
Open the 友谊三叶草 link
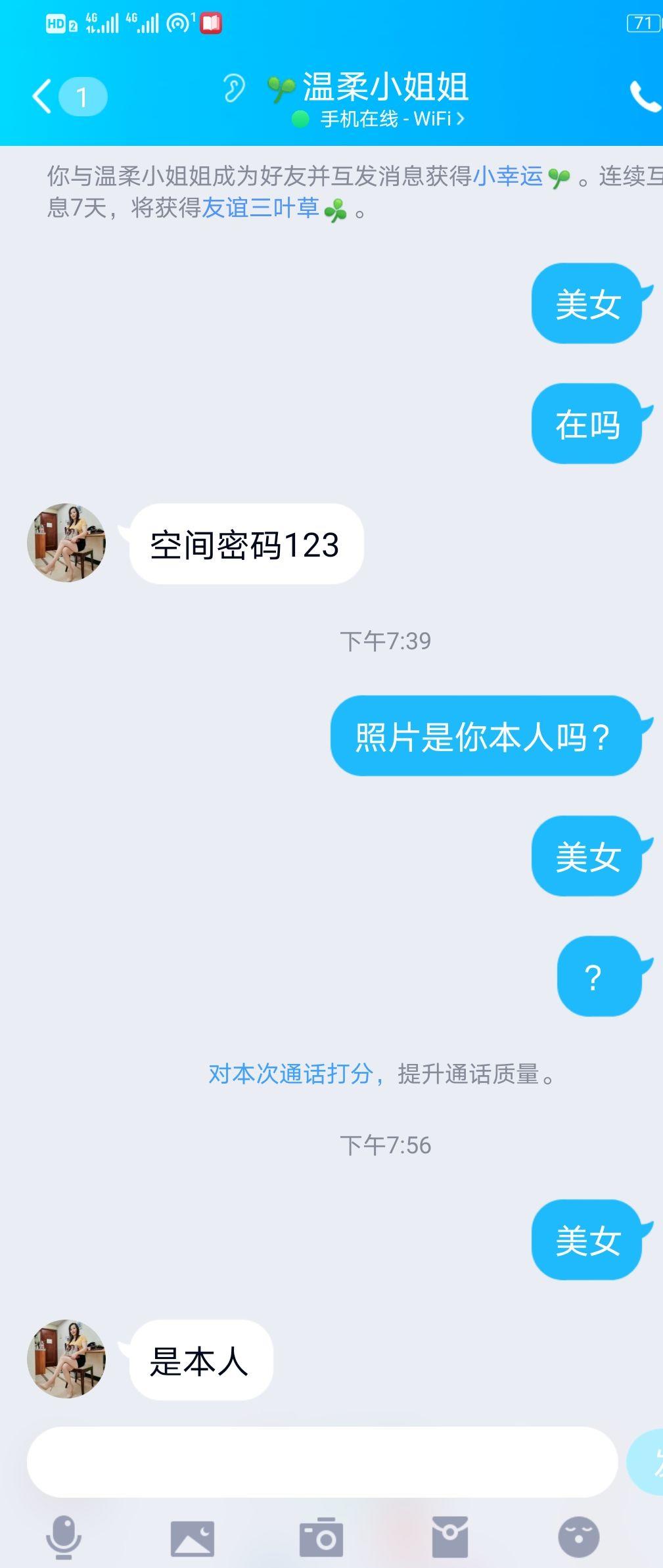pyautogui.click(x=260, y=208)
